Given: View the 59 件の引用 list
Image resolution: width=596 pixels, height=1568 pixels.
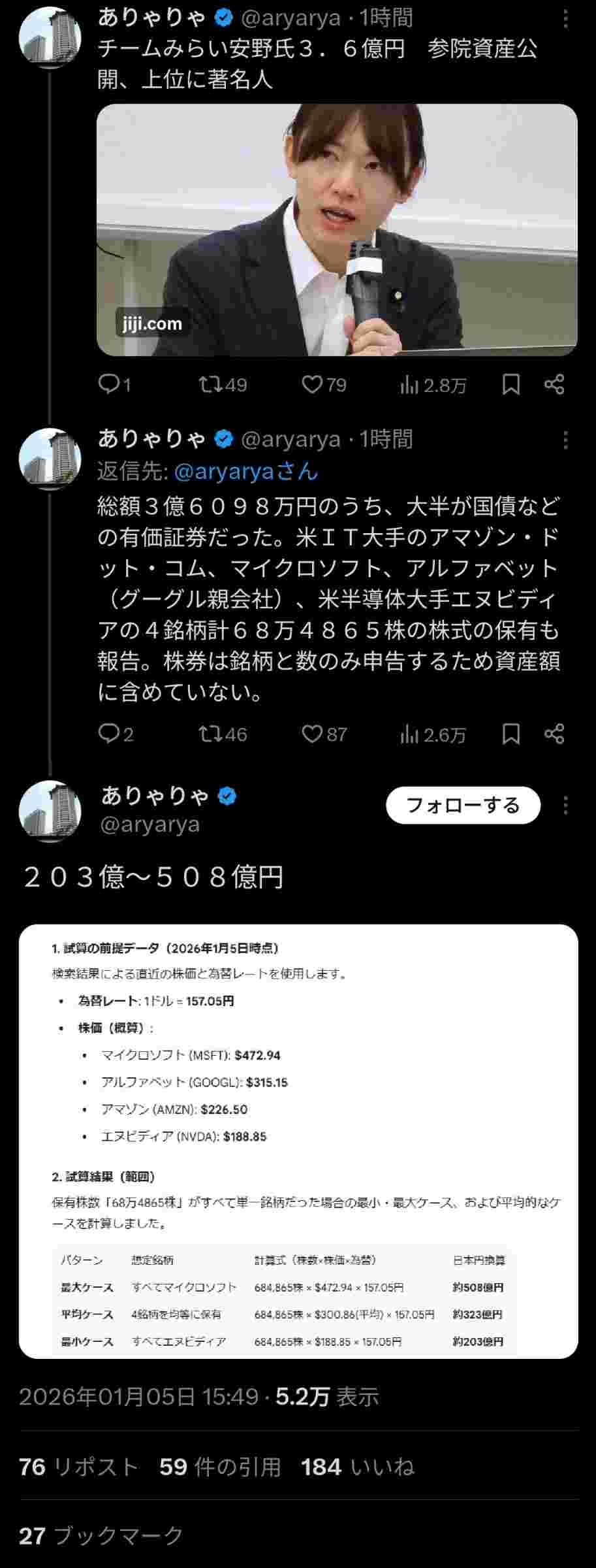Looking at the screenshot, I should click(220, 1467).
